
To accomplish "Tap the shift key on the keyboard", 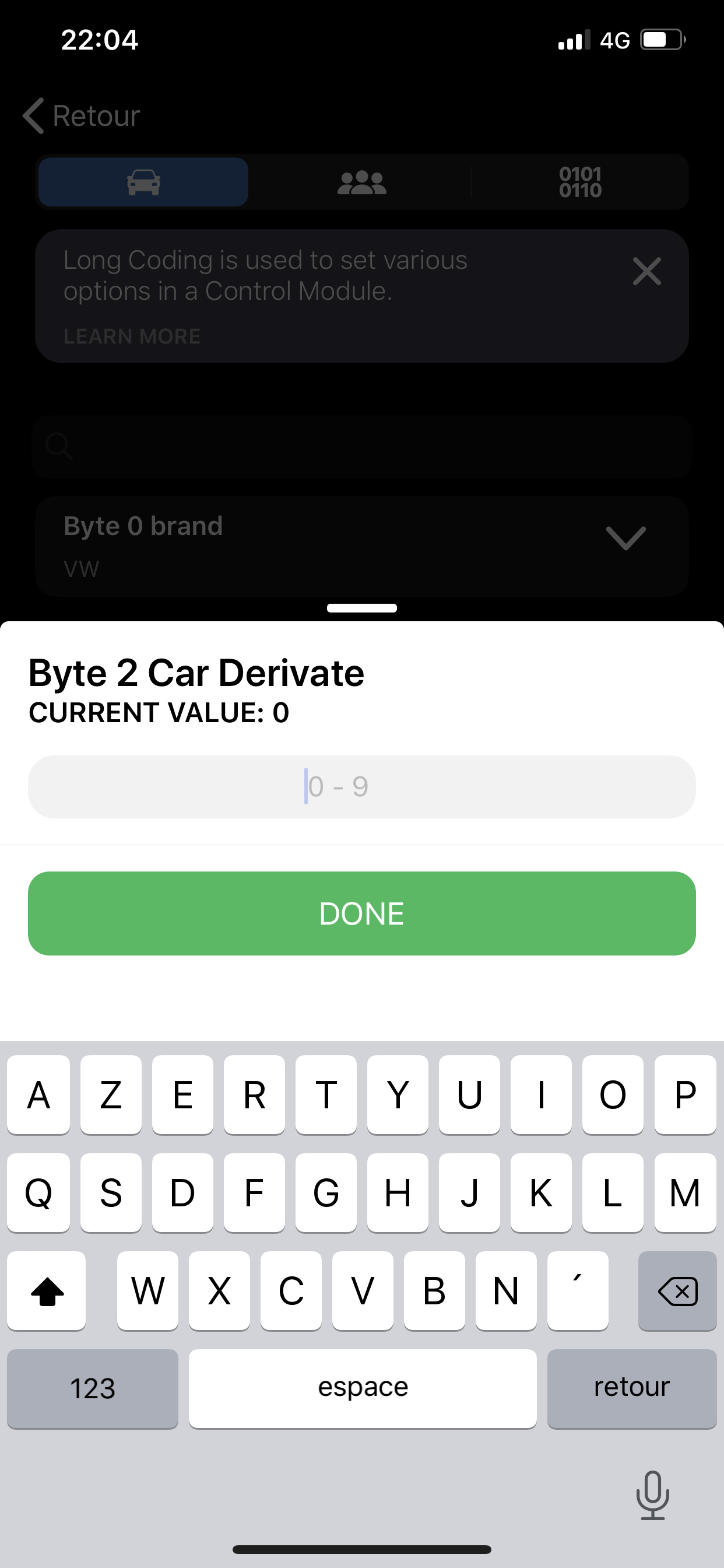I will point(47,1291).
